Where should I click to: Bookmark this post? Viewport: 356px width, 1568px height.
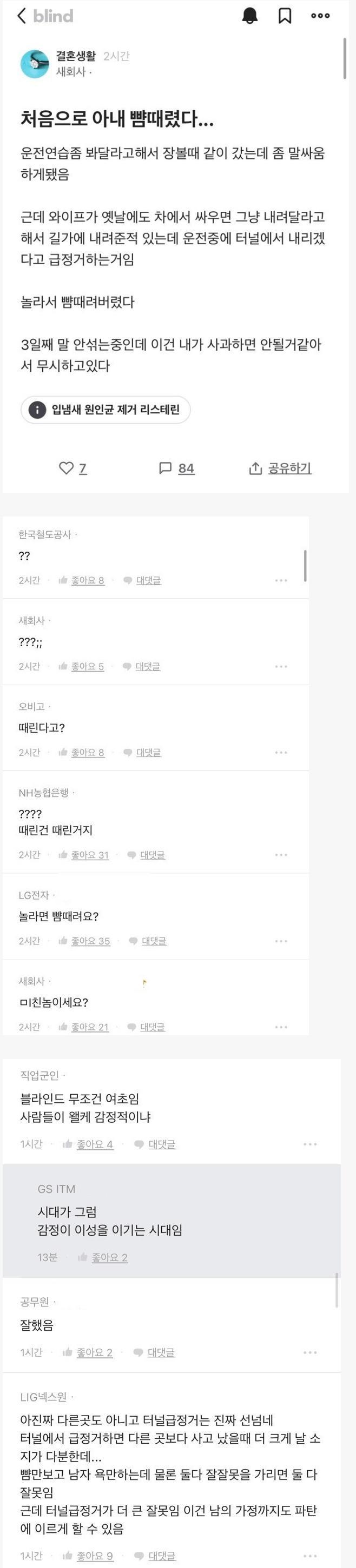tap(285, 16)
